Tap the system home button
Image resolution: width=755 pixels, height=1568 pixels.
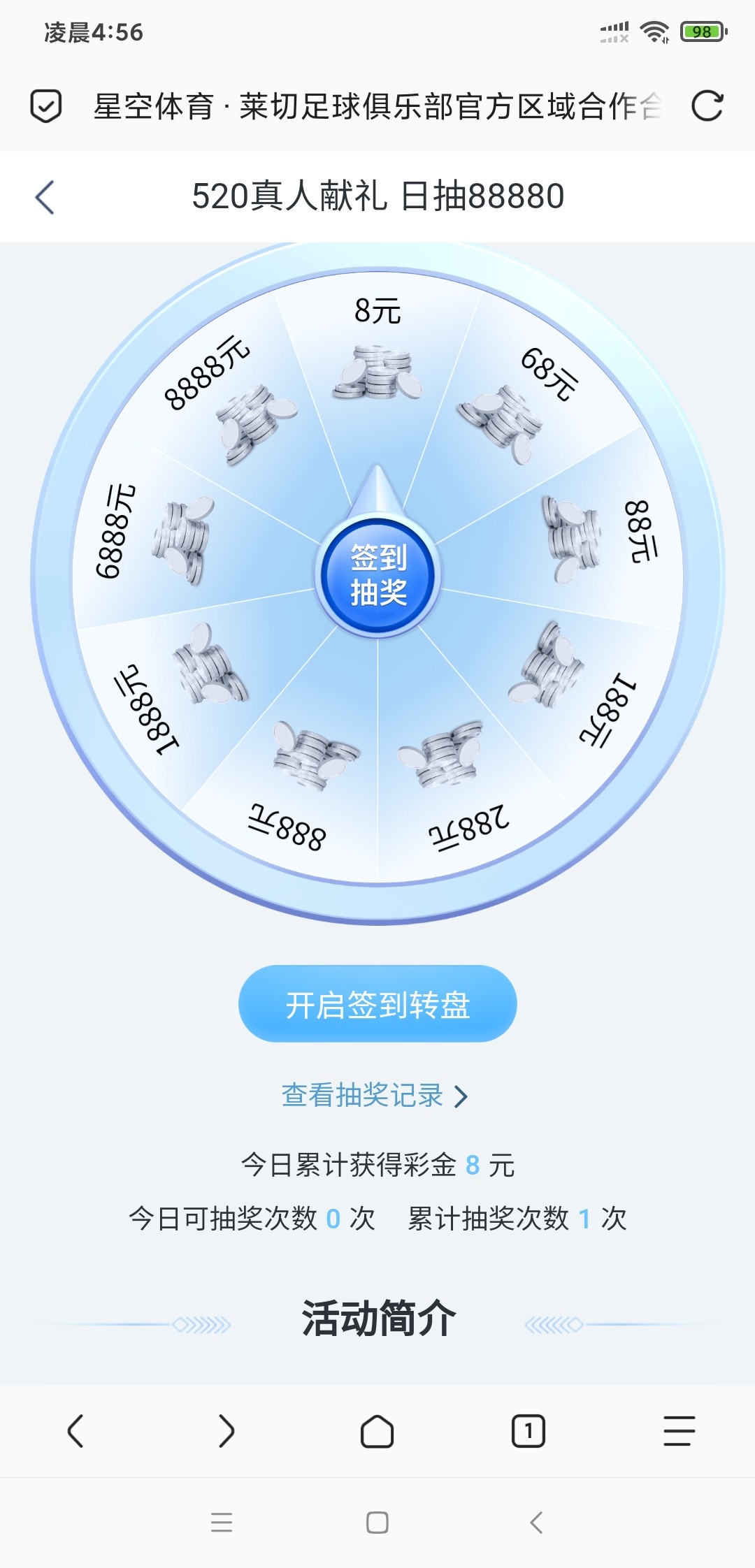click(x=377, y=1523)
